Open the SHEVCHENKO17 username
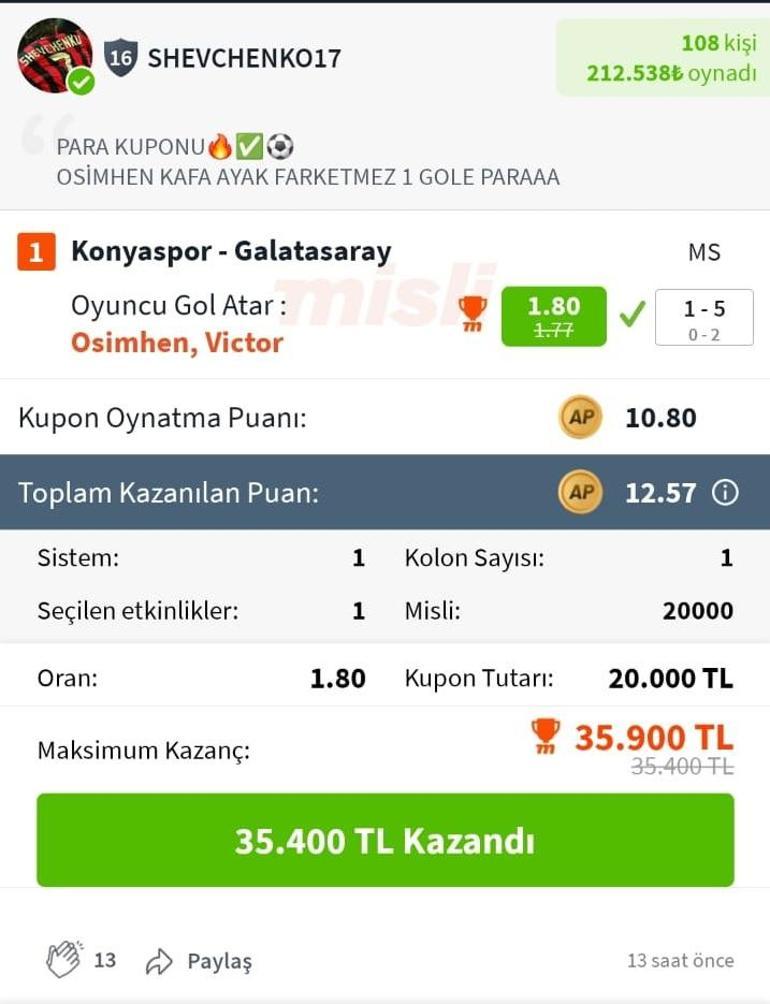 click(x=244, y=58)
